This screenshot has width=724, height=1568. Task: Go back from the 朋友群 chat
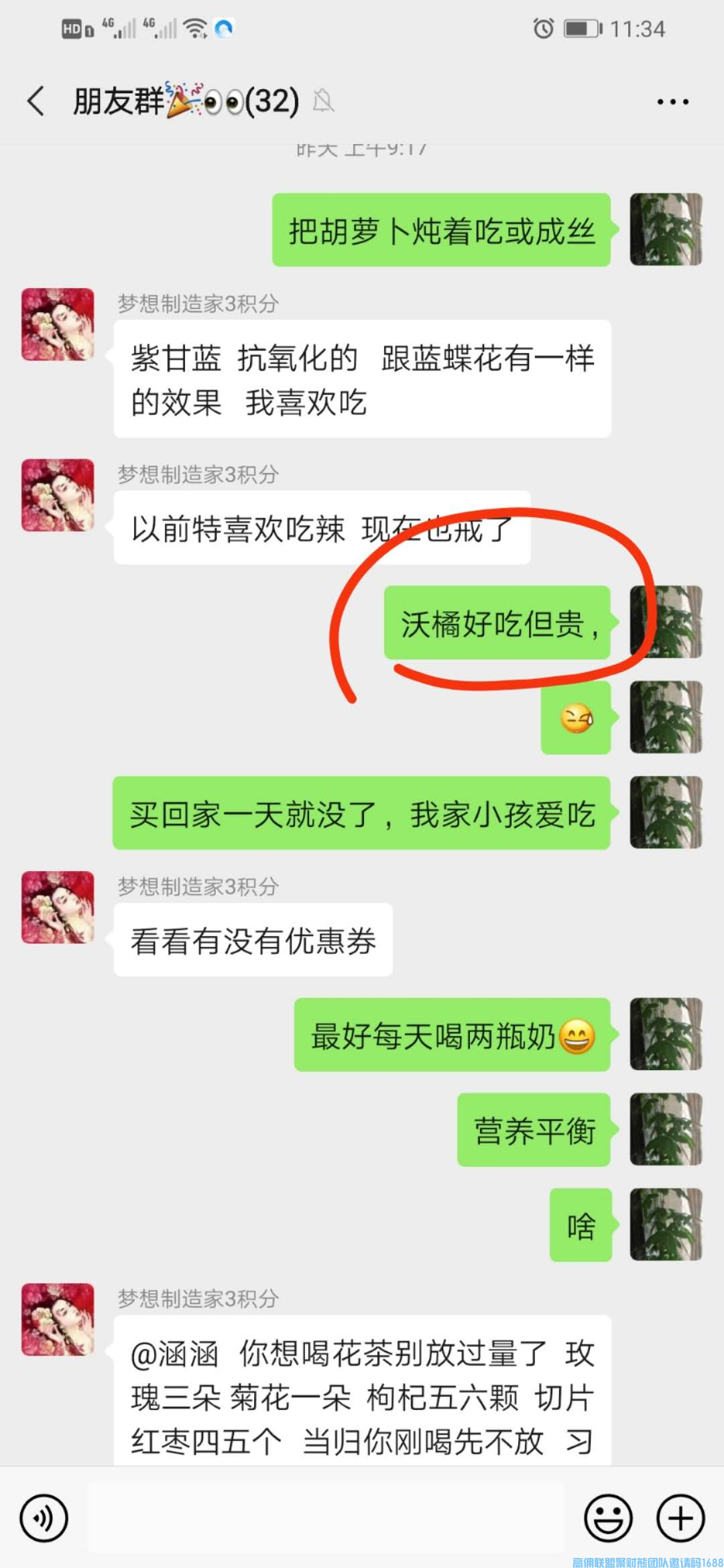point(36,102)
